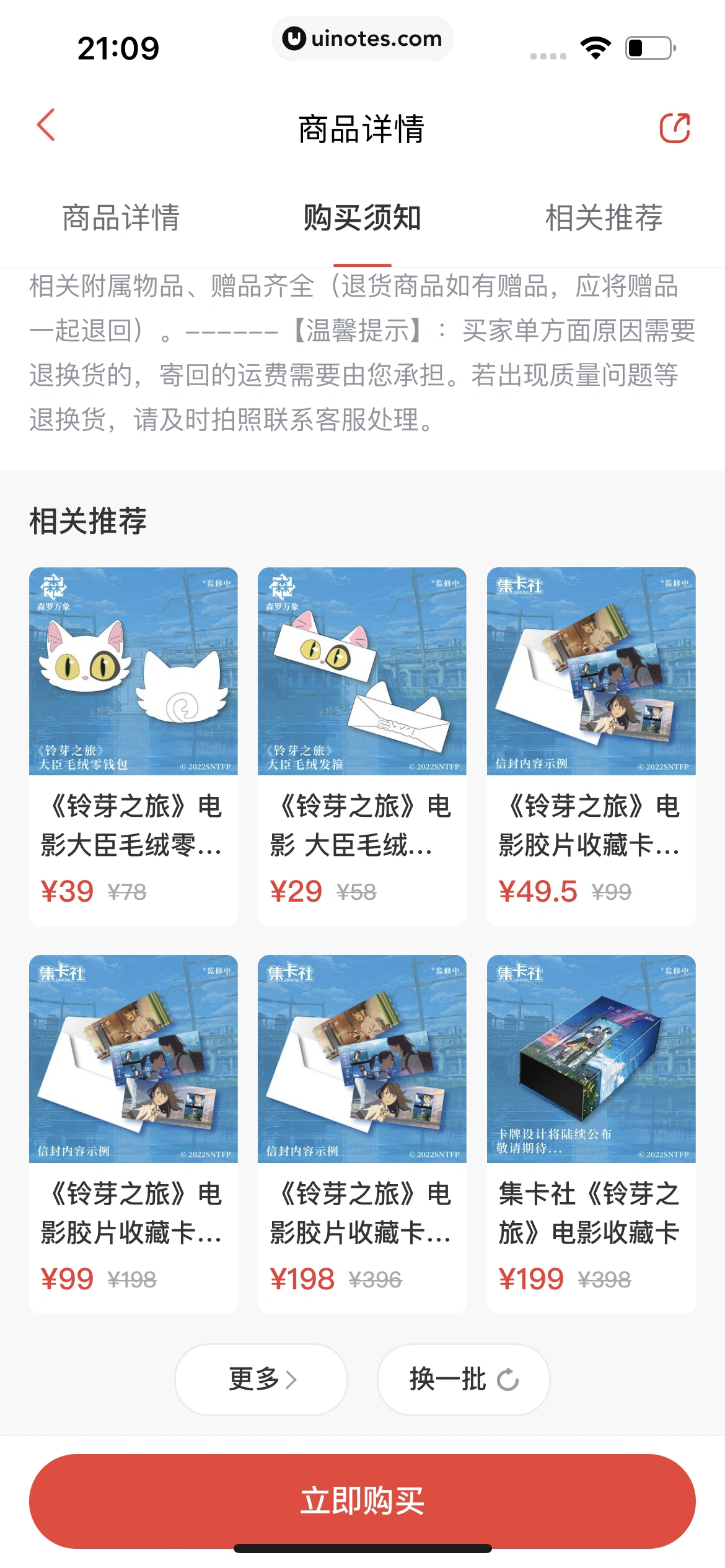Switch to the 商品详情 tab
This screenshot has height=1568, width=725.
tap(121, 218)
